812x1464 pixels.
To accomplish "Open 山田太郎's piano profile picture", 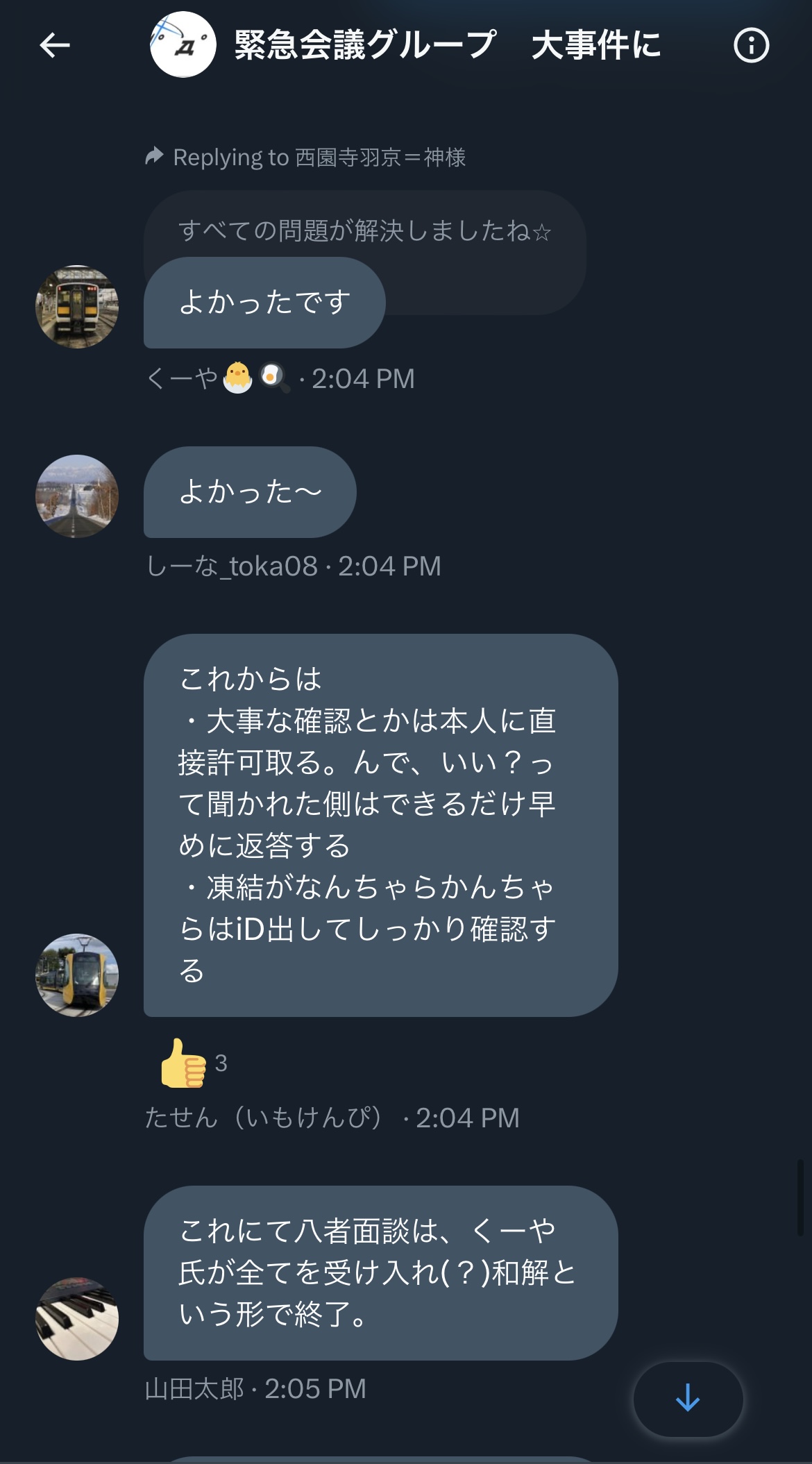I will click(x=77, y=1319).
